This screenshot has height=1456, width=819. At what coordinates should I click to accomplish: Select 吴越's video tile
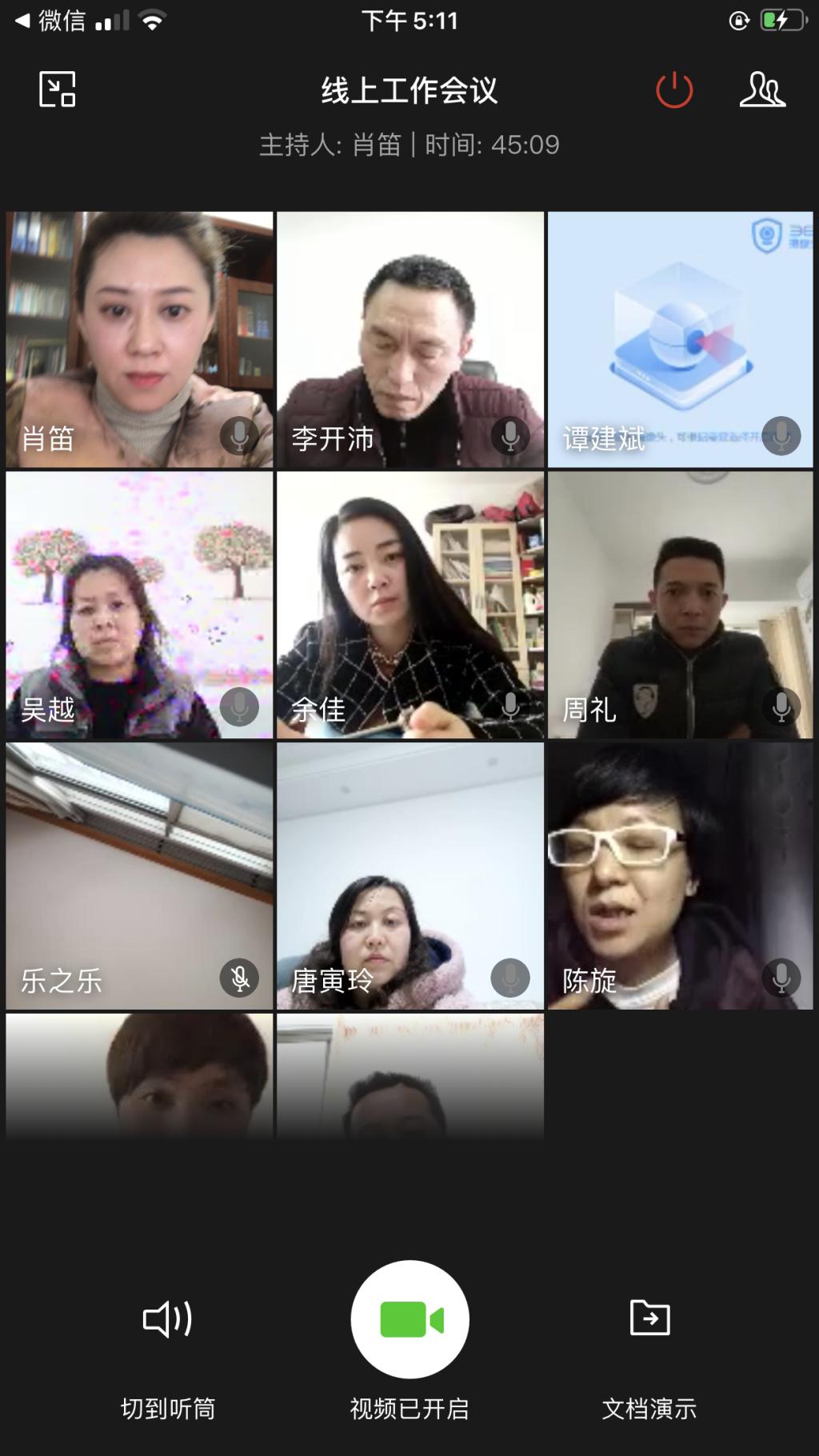139,605
